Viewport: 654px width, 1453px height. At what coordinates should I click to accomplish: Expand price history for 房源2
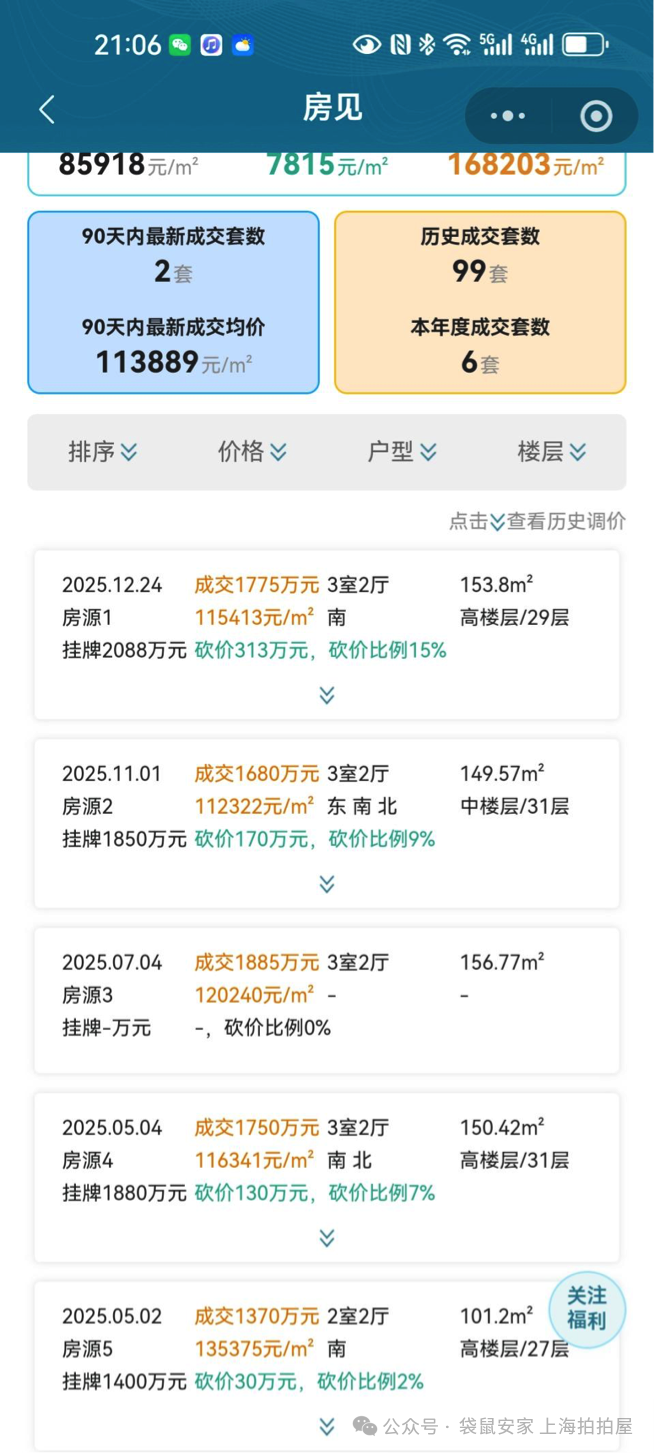click(x=327, y=884)
